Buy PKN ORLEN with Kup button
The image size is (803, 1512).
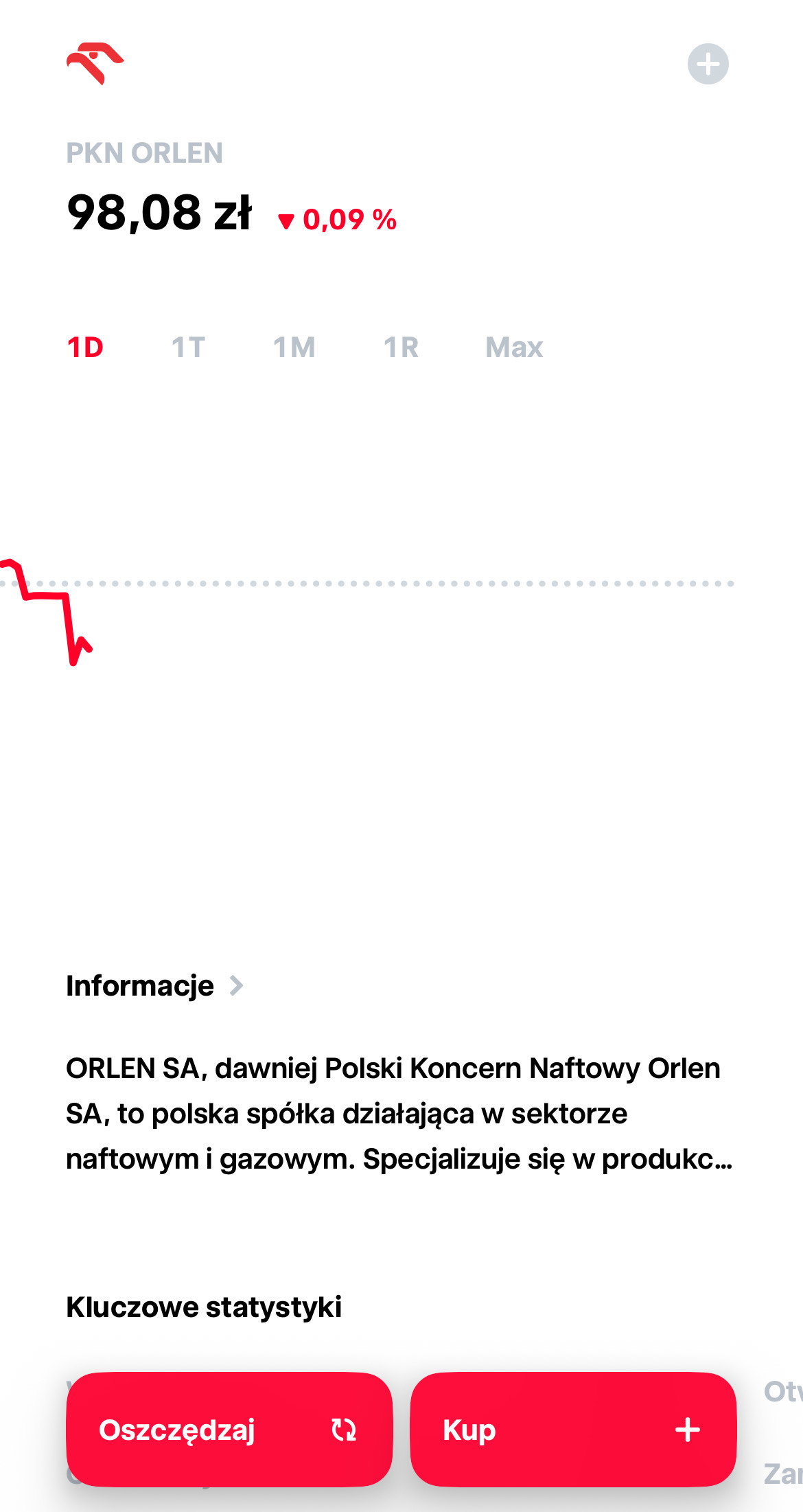coord(572,1430)
